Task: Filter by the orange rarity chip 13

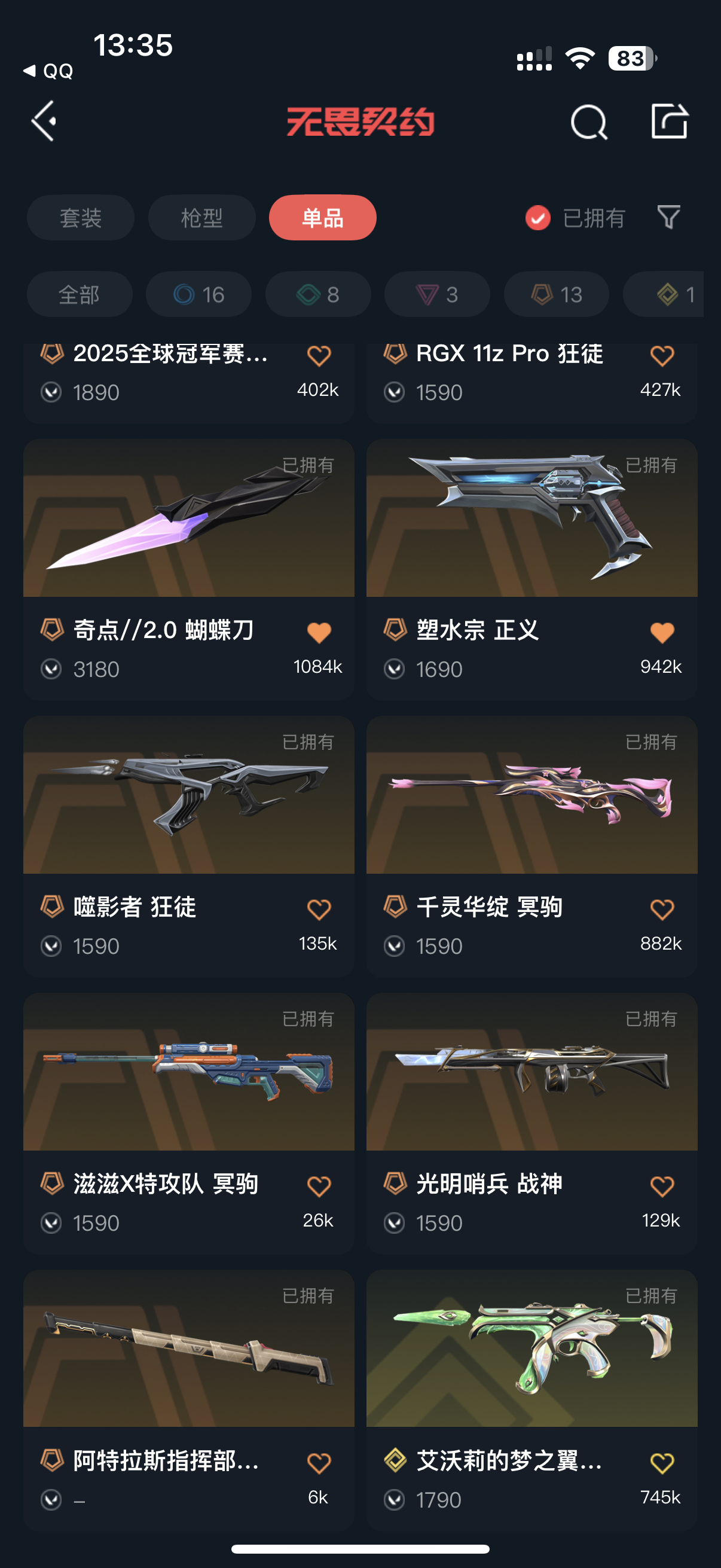Action: point(556,295)
